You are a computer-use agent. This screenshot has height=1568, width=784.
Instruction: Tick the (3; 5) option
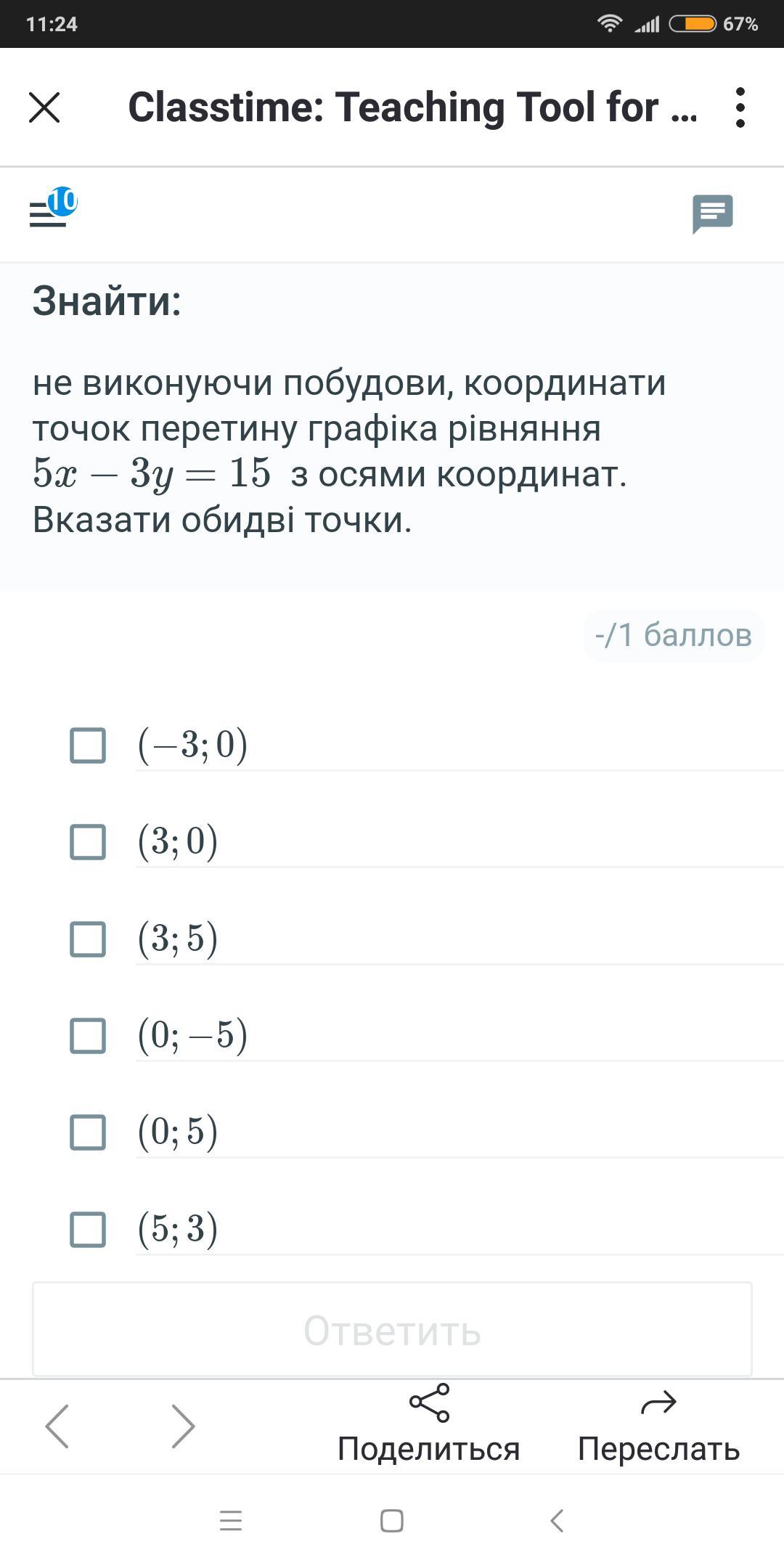click(x=88, y=939)
